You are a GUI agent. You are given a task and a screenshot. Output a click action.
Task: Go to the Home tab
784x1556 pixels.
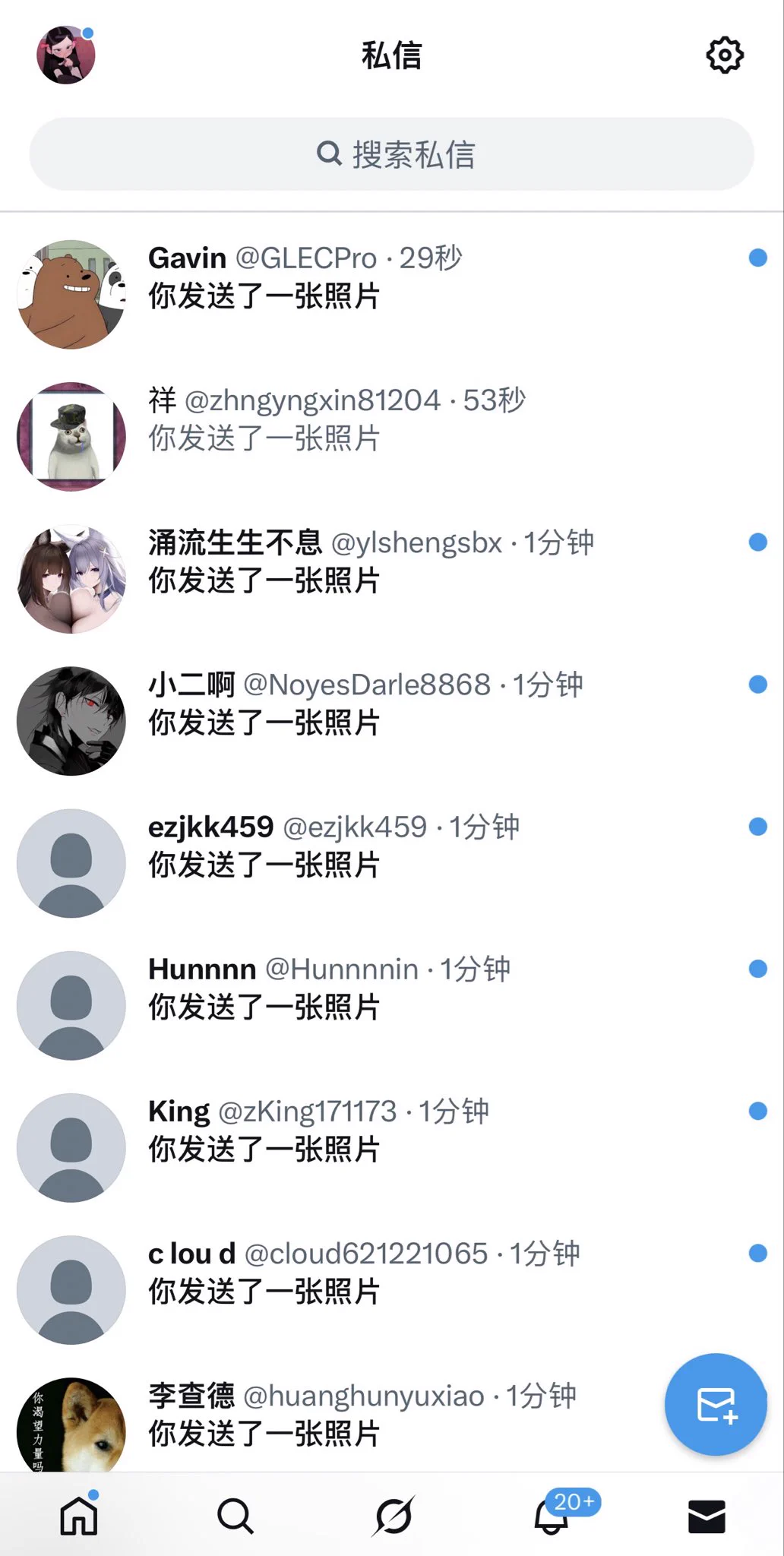(x=79, y=1516)
